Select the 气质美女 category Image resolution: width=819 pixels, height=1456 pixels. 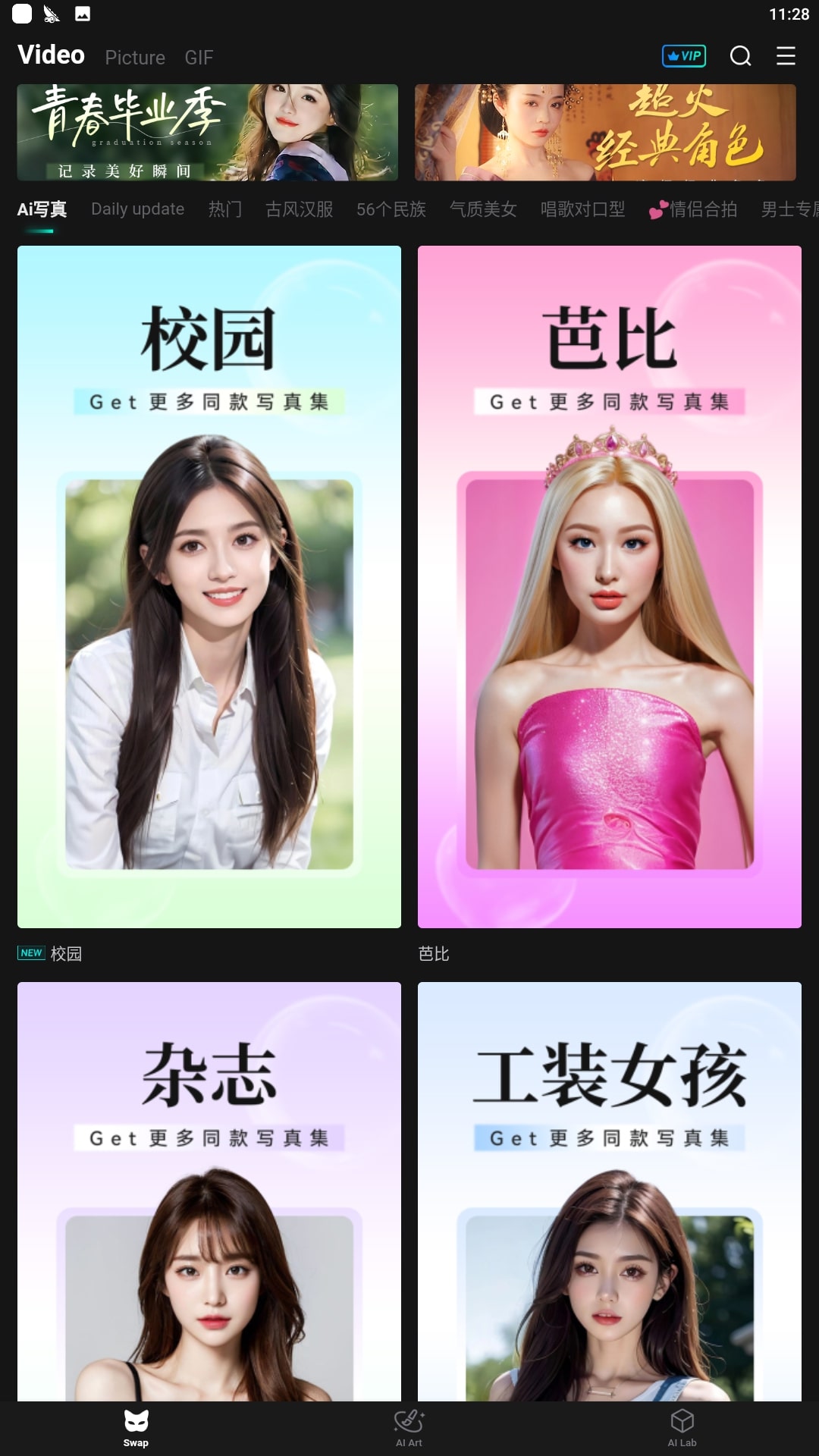coord(483,209)
